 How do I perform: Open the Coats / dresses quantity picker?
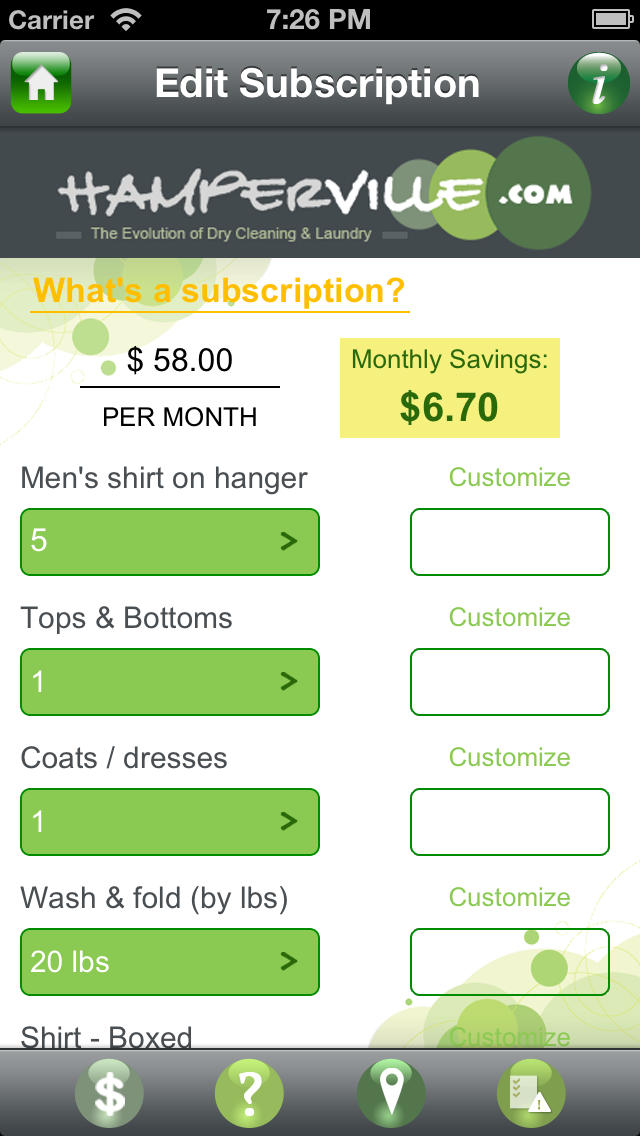coord(170,822)
